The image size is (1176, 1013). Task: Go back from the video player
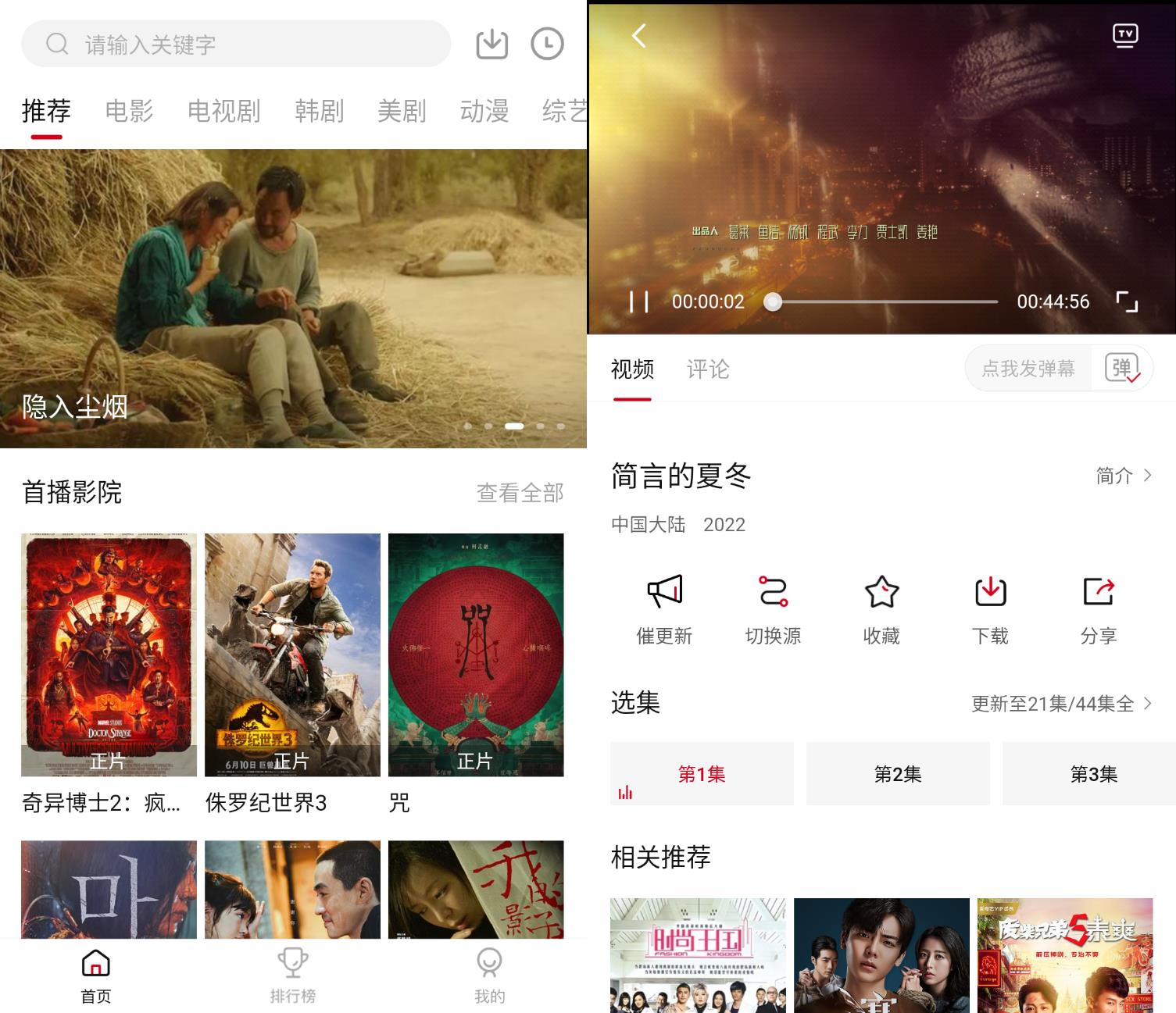639,35
